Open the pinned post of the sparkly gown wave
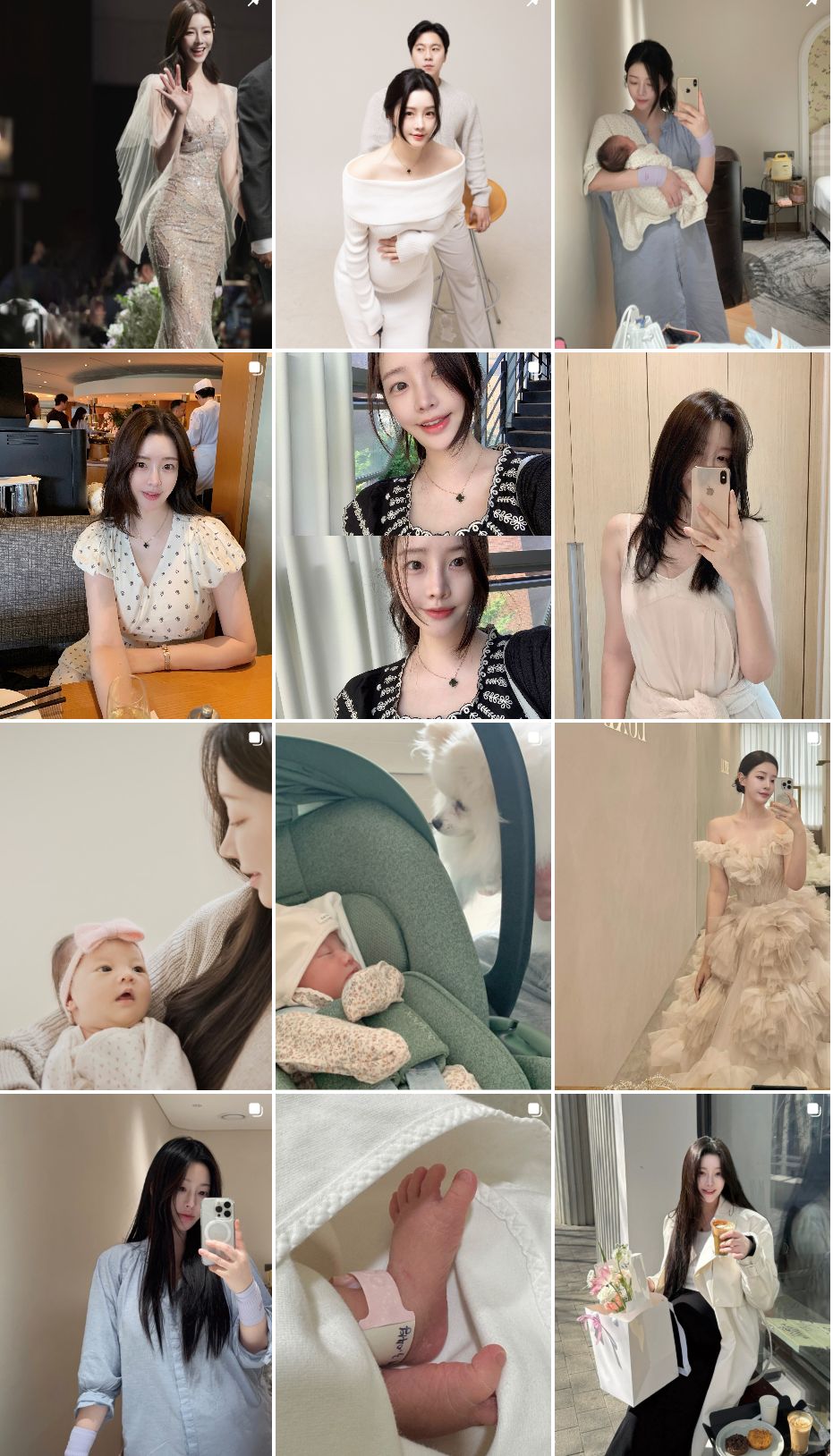Image resolution: width=833 pixels, height=1456 pixels. [136, 174]
